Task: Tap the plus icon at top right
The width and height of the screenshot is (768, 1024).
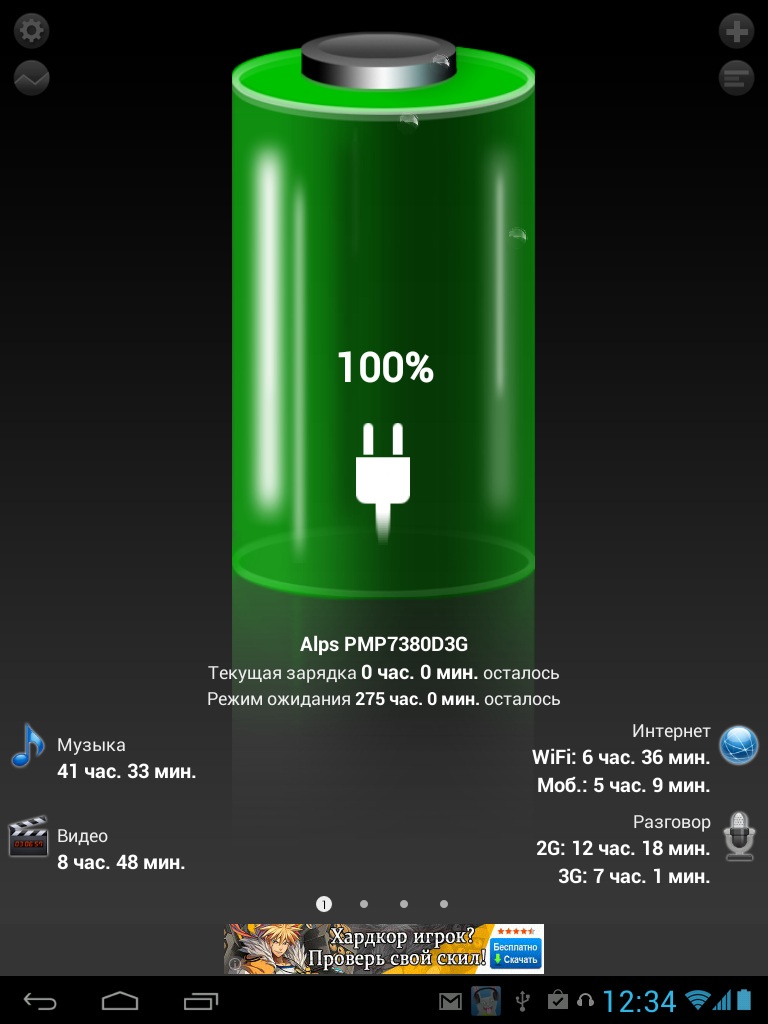Action: 737,31
